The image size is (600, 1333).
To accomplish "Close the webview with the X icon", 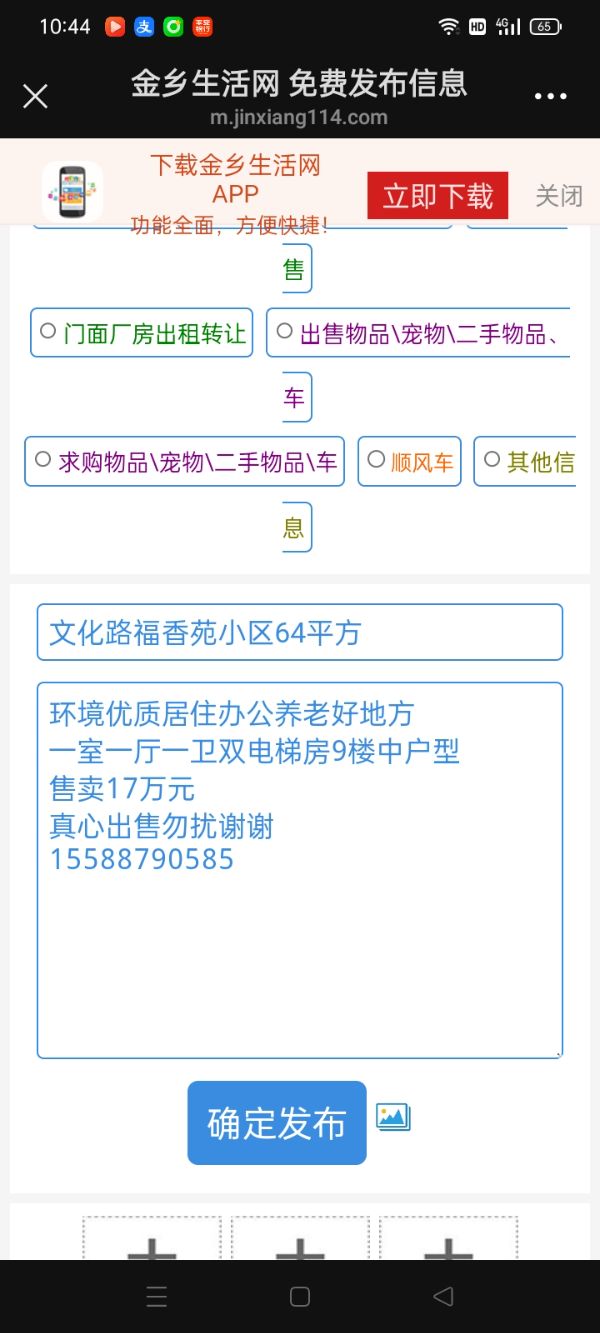I will coord(35,96).
